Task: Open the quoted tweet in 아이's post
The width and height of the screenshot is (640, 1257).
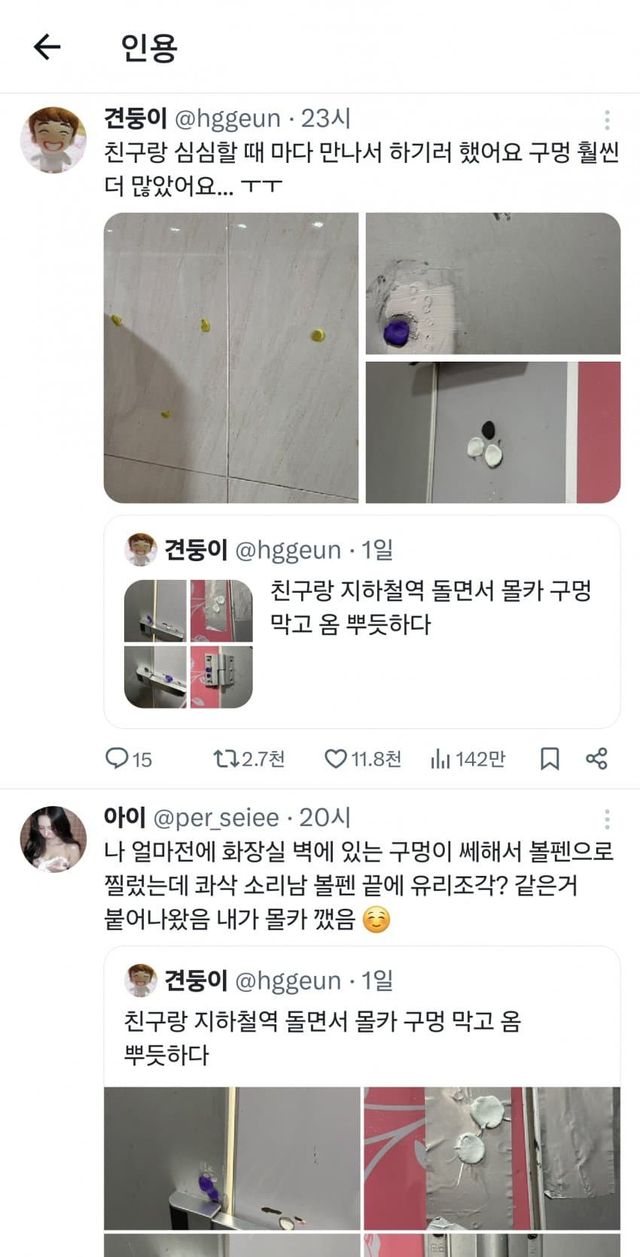Action: (x=362, y=1020)
